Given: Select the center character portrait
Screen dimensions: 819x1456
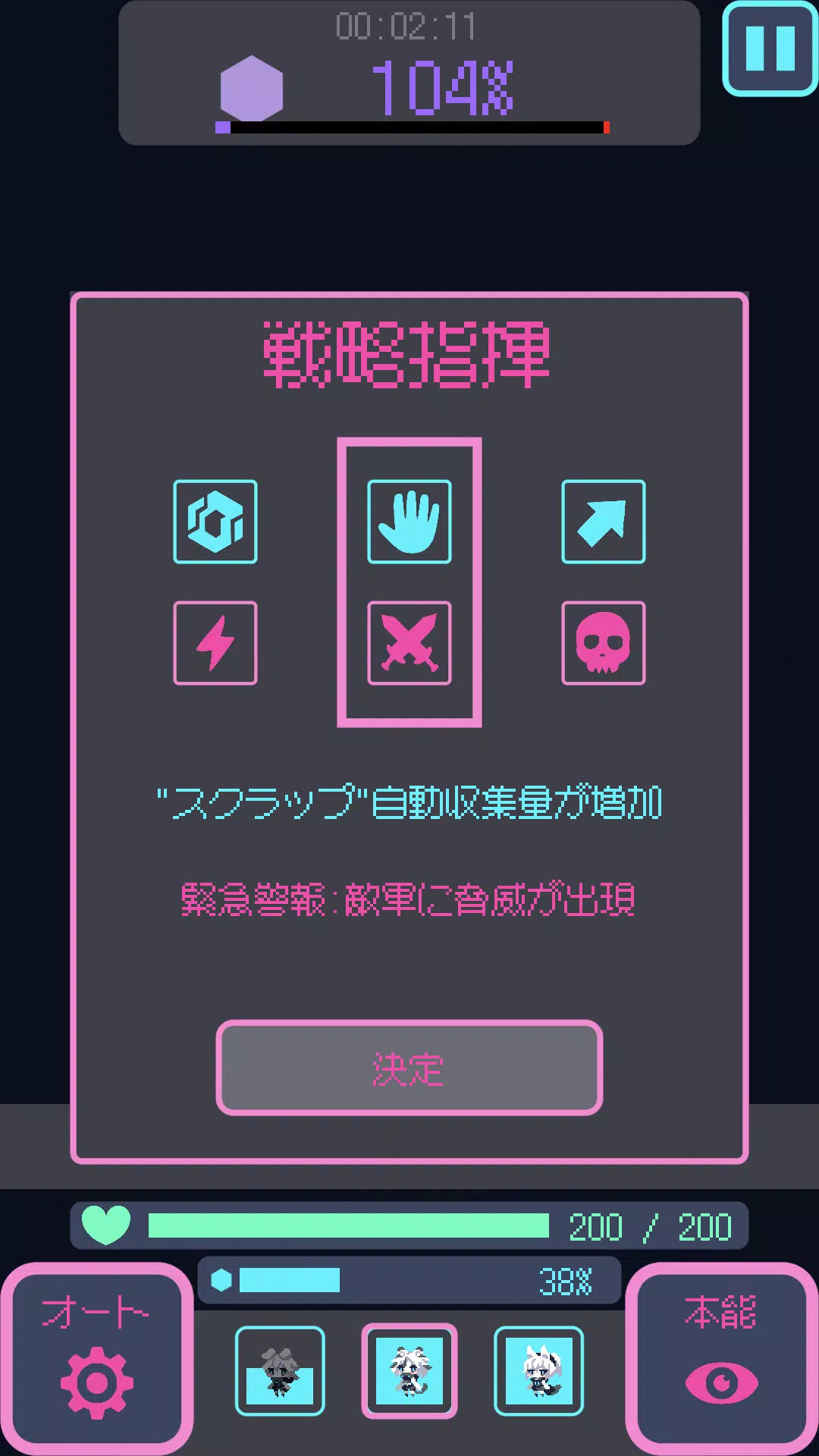Looking at the screenshot, I should click(409, 1370).
